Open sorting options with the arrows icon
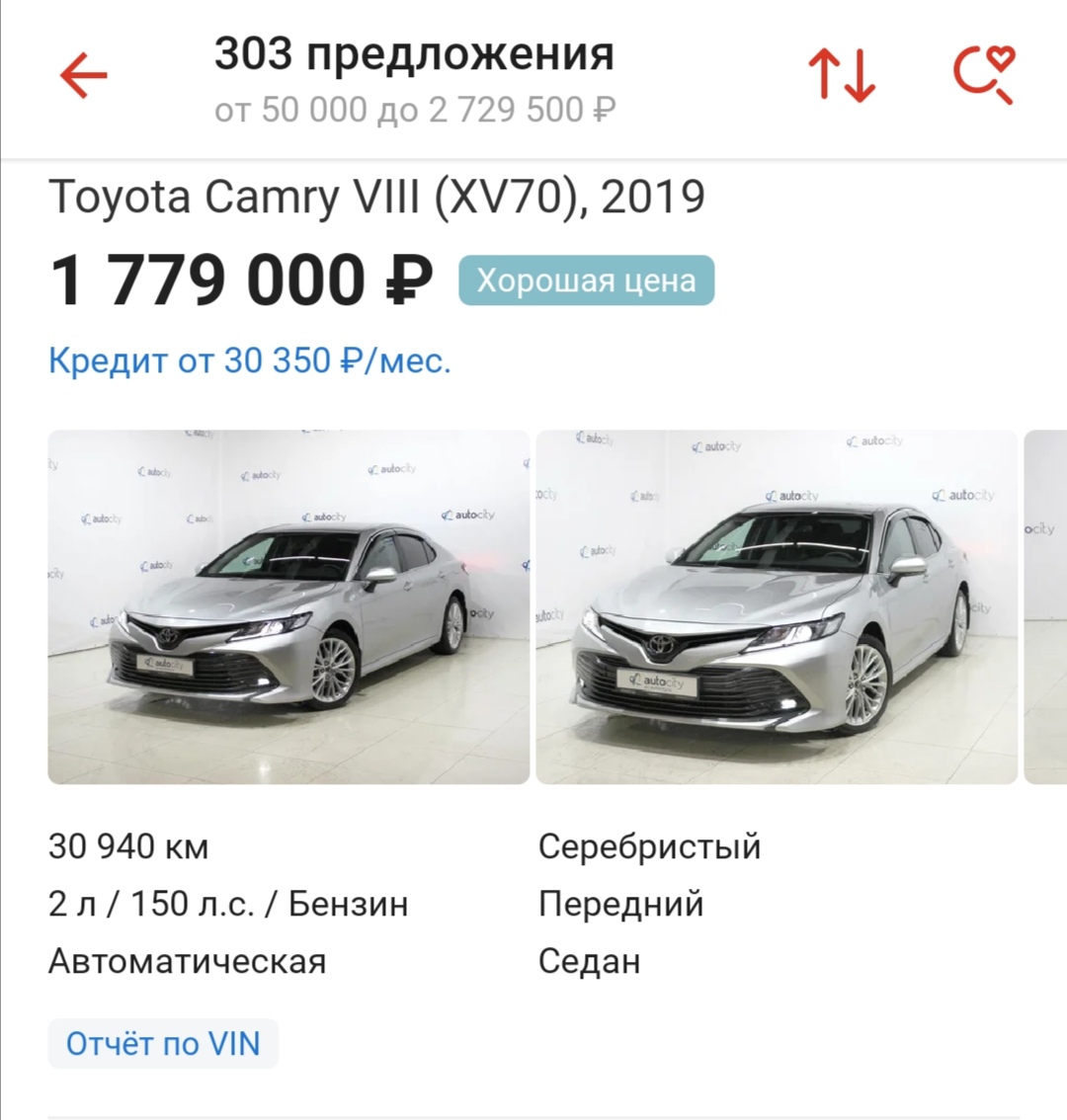Image resolution: width=1067 pixels, height=1120 pixels. pyautogui.click(x=842, y=76)
